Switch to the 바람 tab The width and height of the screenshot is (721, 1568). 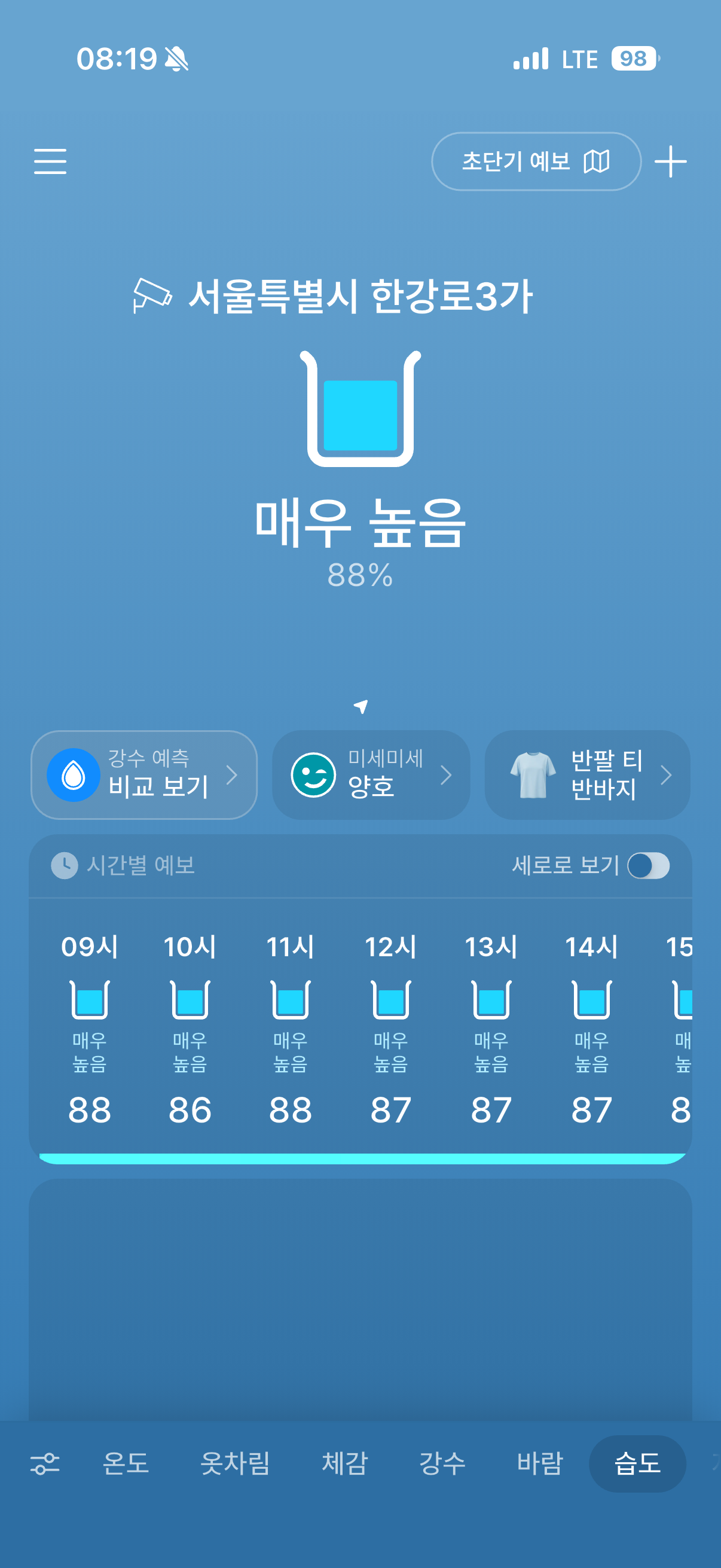[x=540, y=1463]
